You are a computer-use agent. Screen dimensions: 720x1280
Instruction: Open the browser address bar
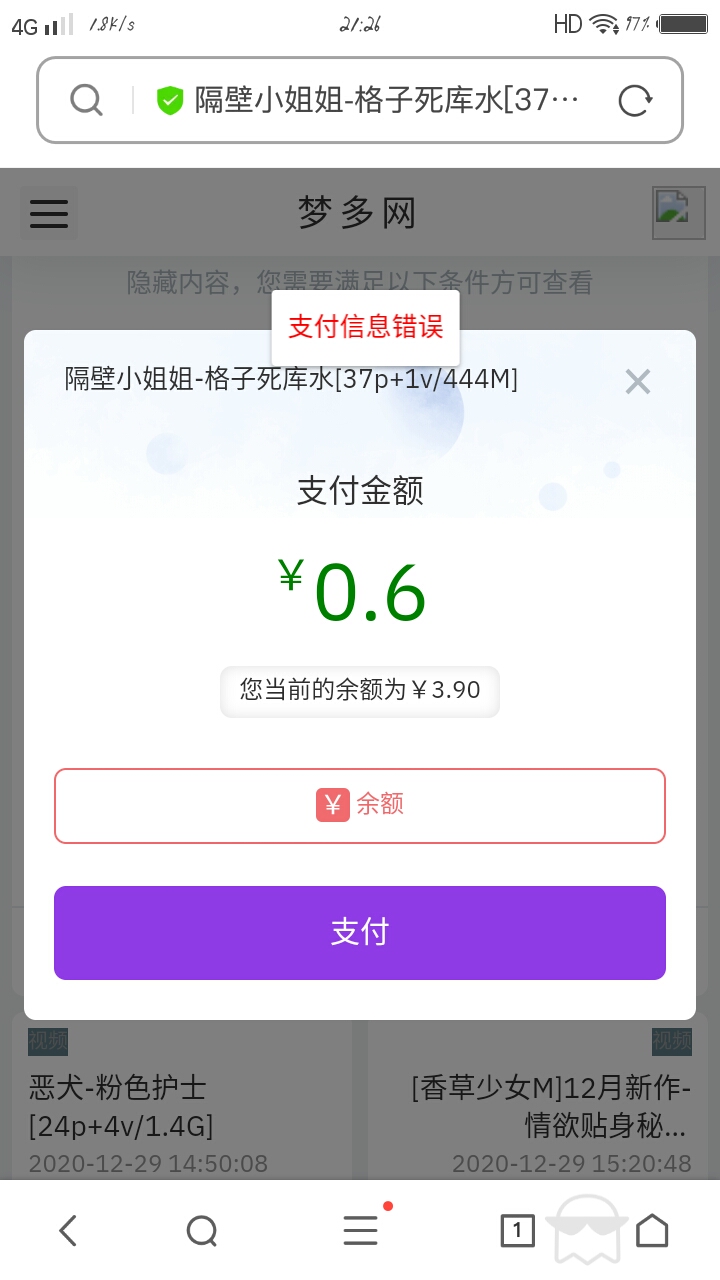[x=385, y=100]
